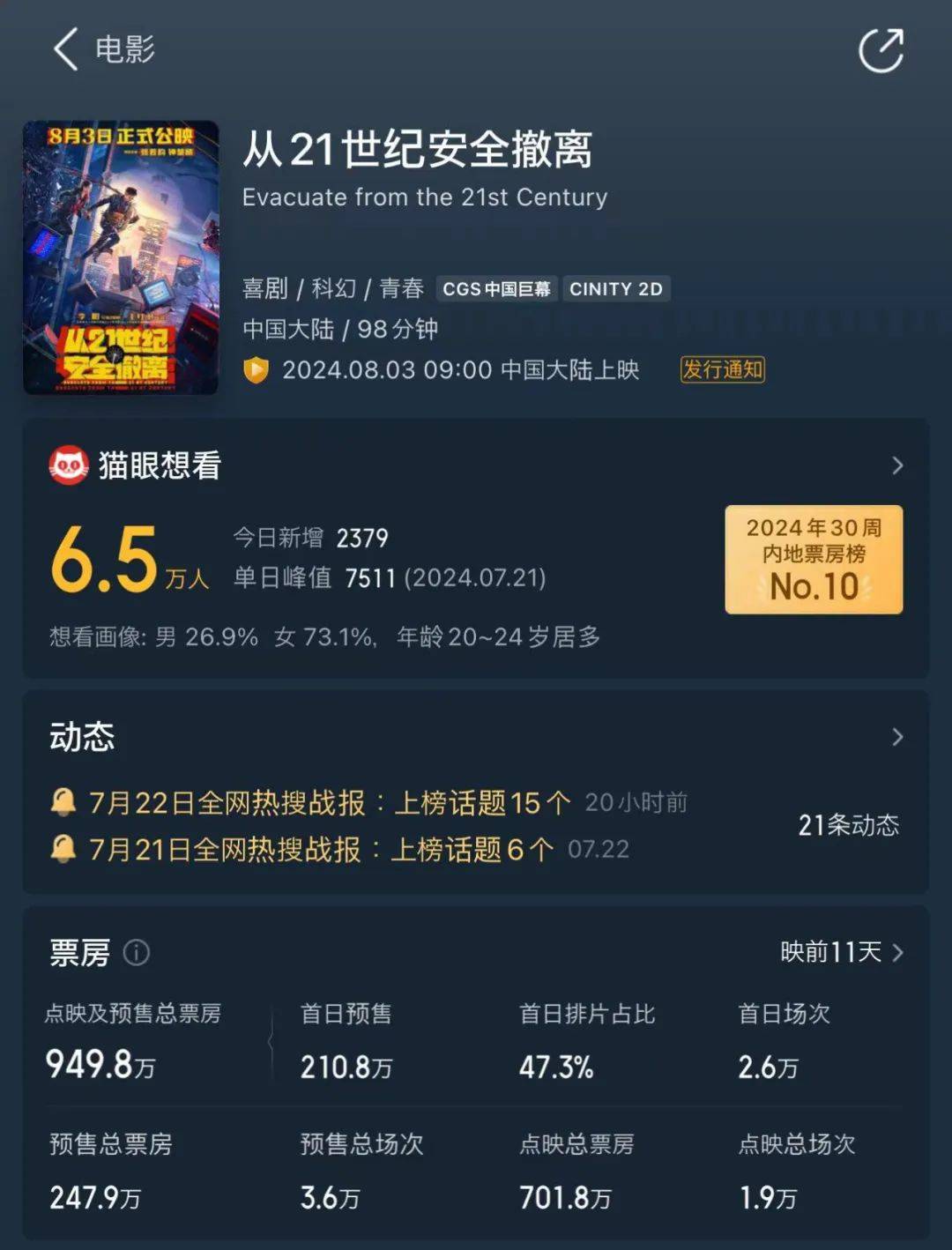View the 发行通知 notice

coord(722,369)
